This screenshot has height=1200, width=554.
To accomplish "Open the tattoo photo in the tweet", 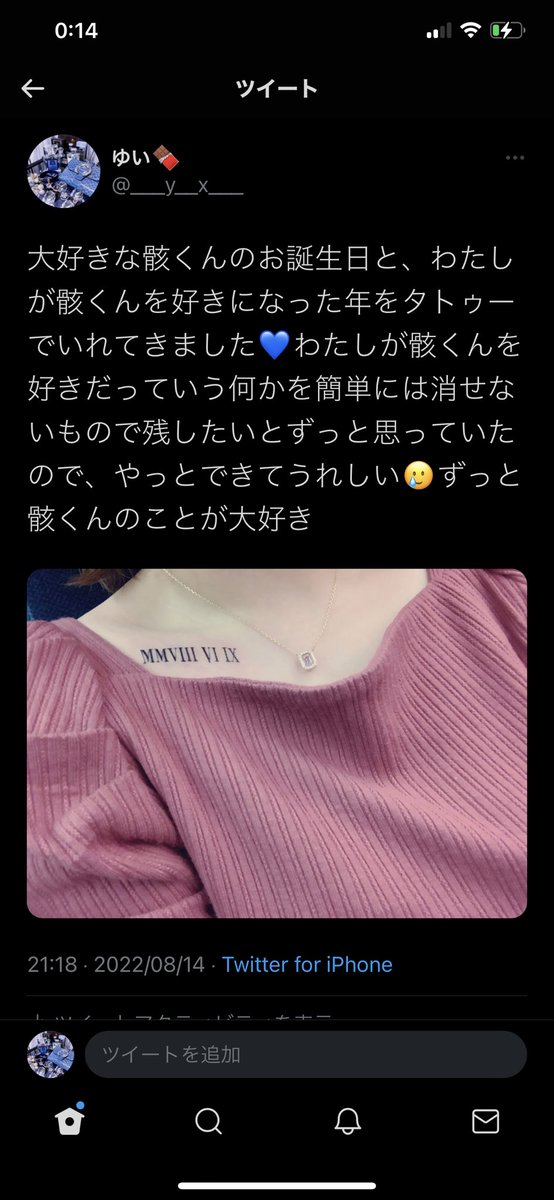I will [277, 743].
